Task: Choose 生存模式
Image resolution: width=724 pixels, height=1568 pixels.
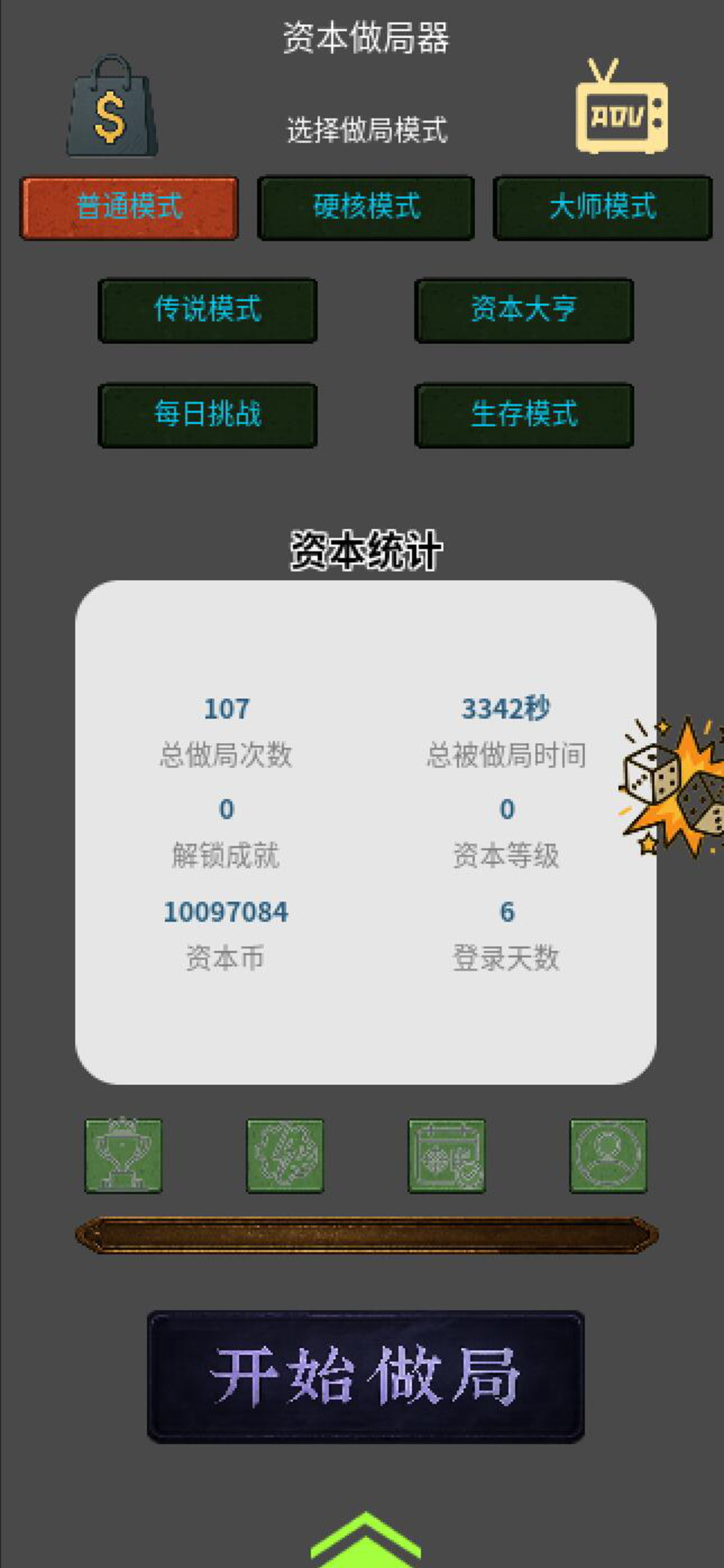Action: [x=524, y=415]
